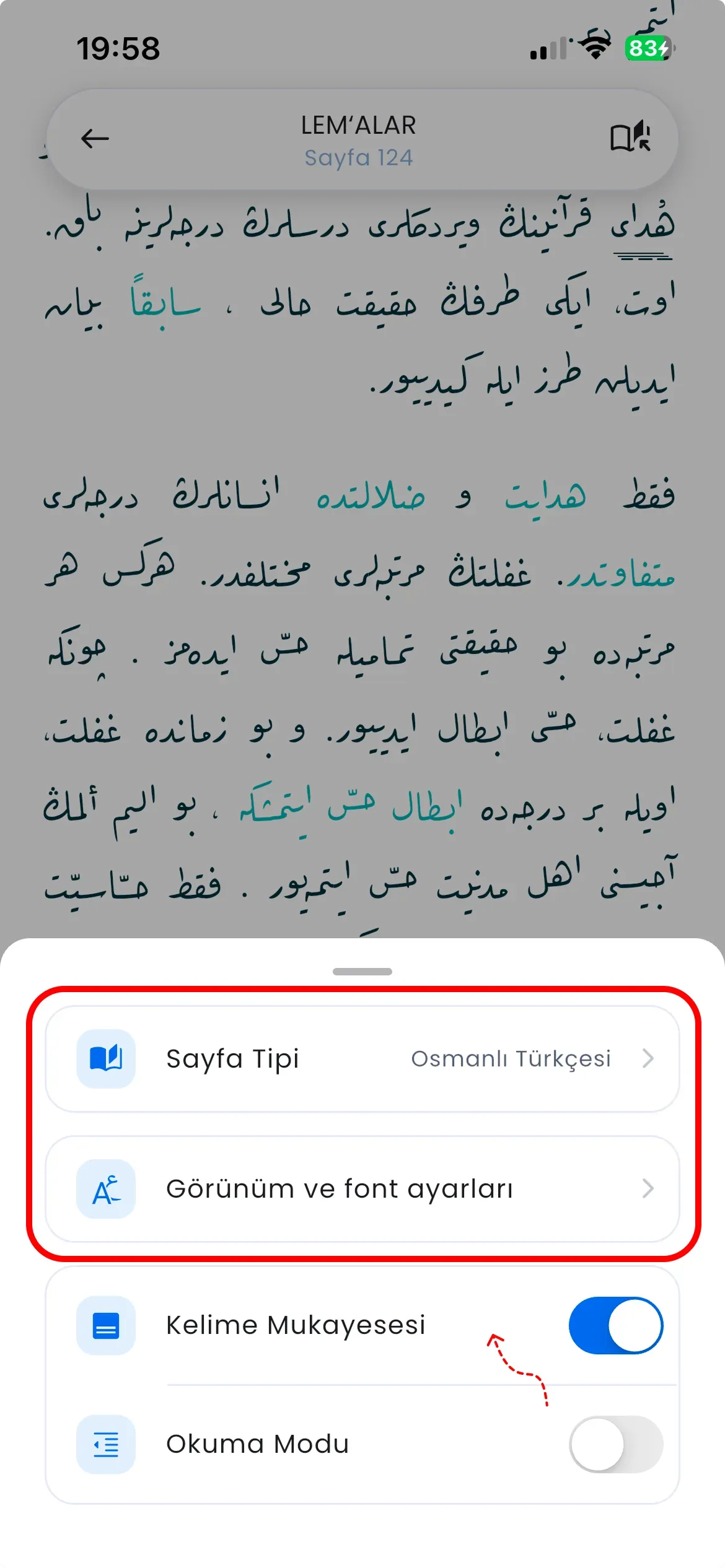
Task: Click the Kelime Mukayesesi row label
Action: point(296,1326)
